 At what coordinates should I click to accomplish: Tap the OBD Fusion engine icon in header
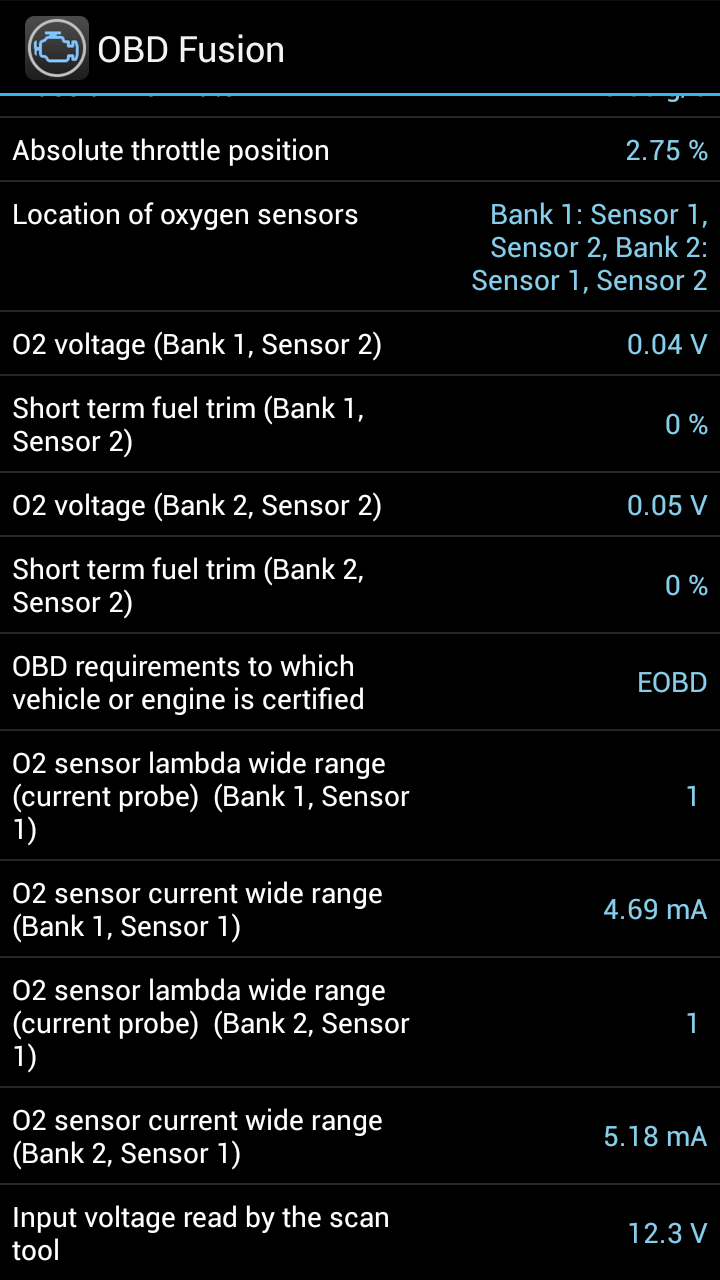57,48
